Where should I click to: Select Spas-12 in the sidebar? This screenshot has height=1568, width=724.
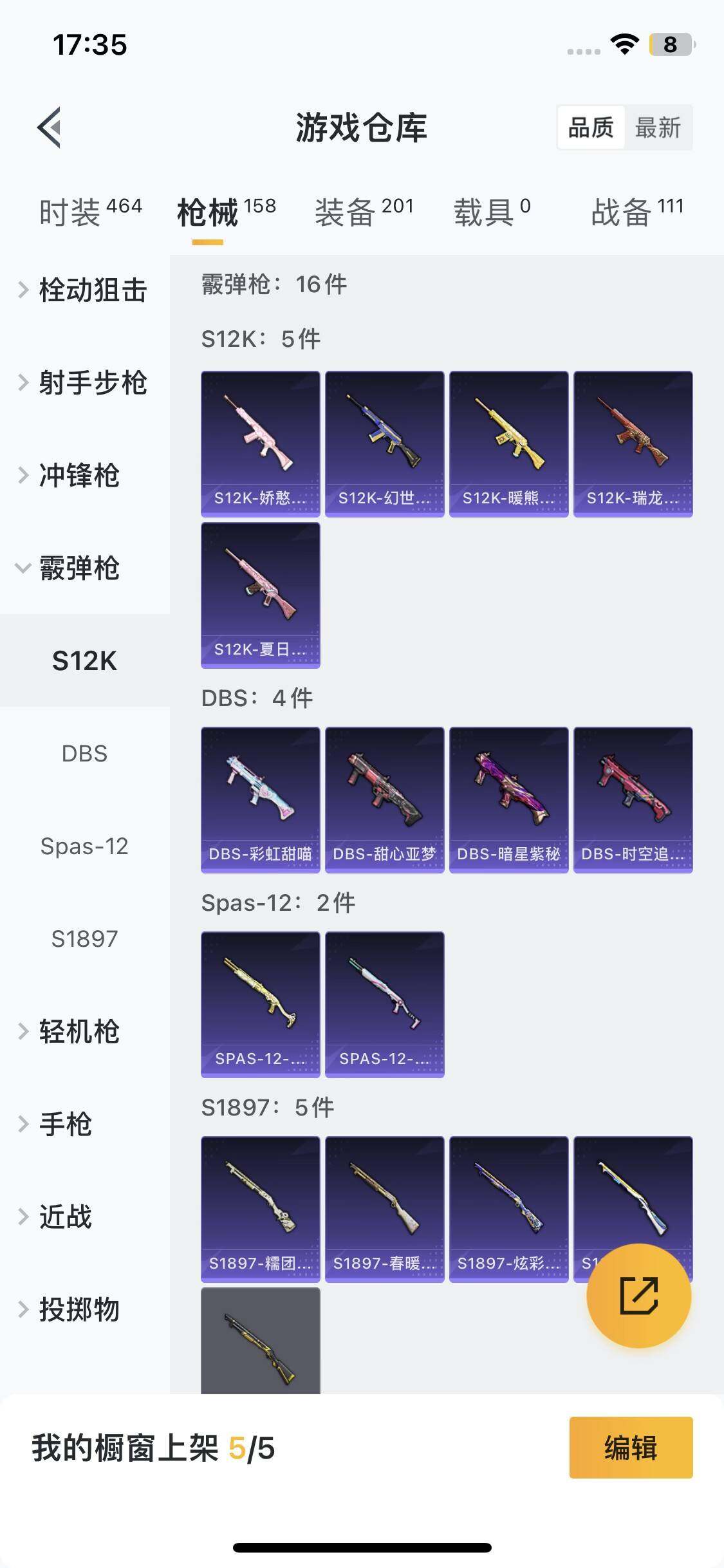(x=84, y=846)
